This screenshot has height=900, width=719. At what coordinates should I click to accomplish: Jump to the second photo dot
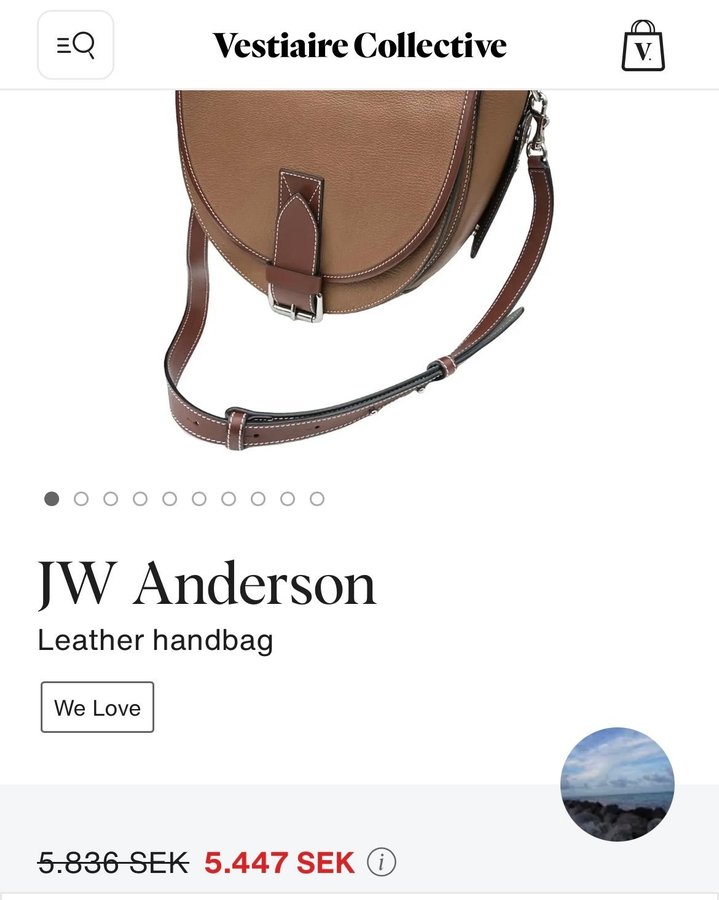[x=81, y=498]
